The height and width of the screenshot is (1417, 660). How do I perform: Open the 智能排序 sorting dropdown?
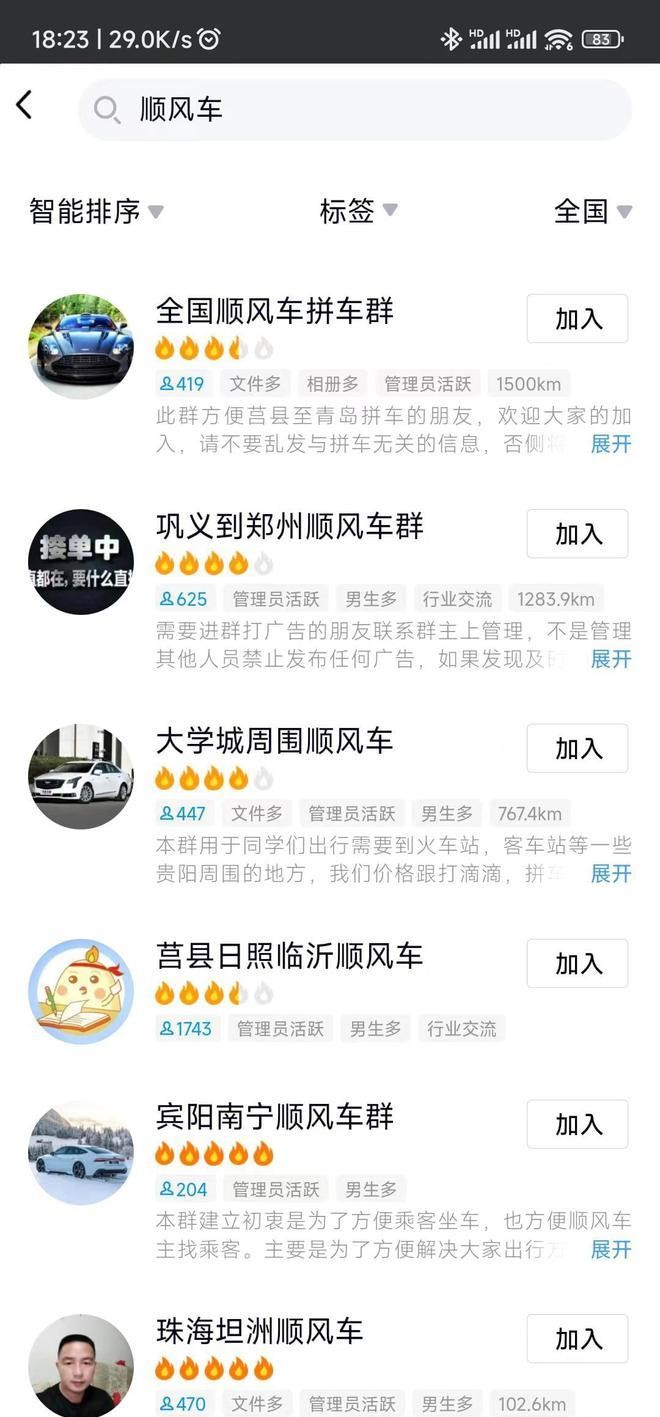pos(96,211)
